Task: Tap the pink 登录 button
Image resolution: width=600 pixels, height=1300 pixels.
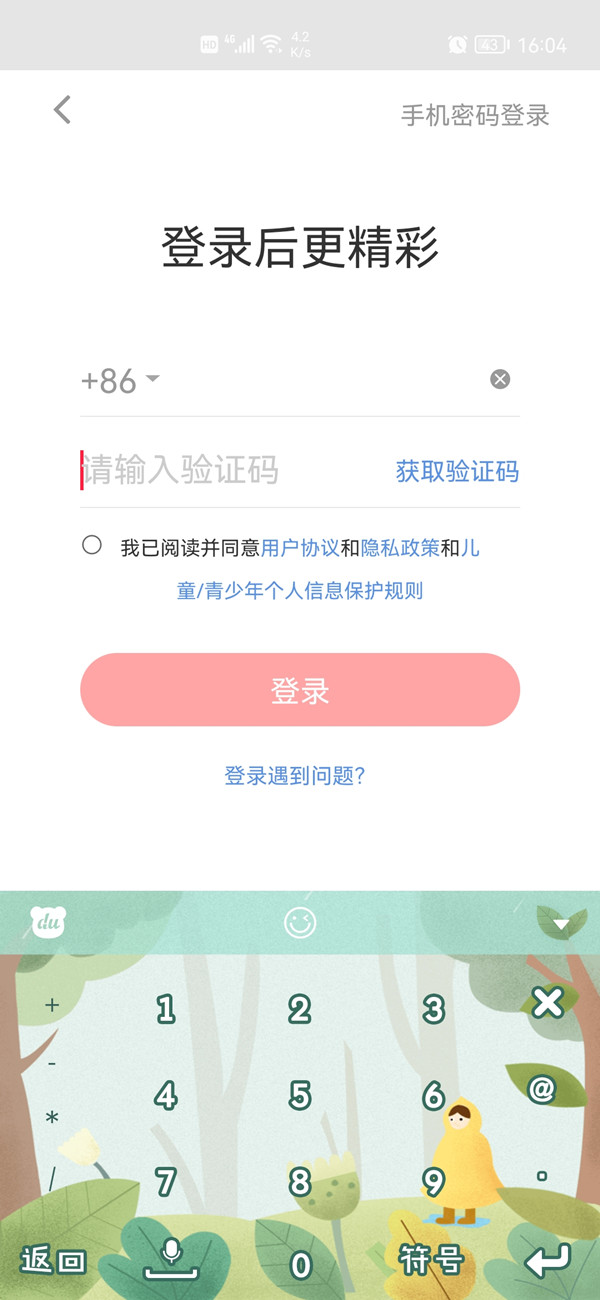Action: point(300,690)
